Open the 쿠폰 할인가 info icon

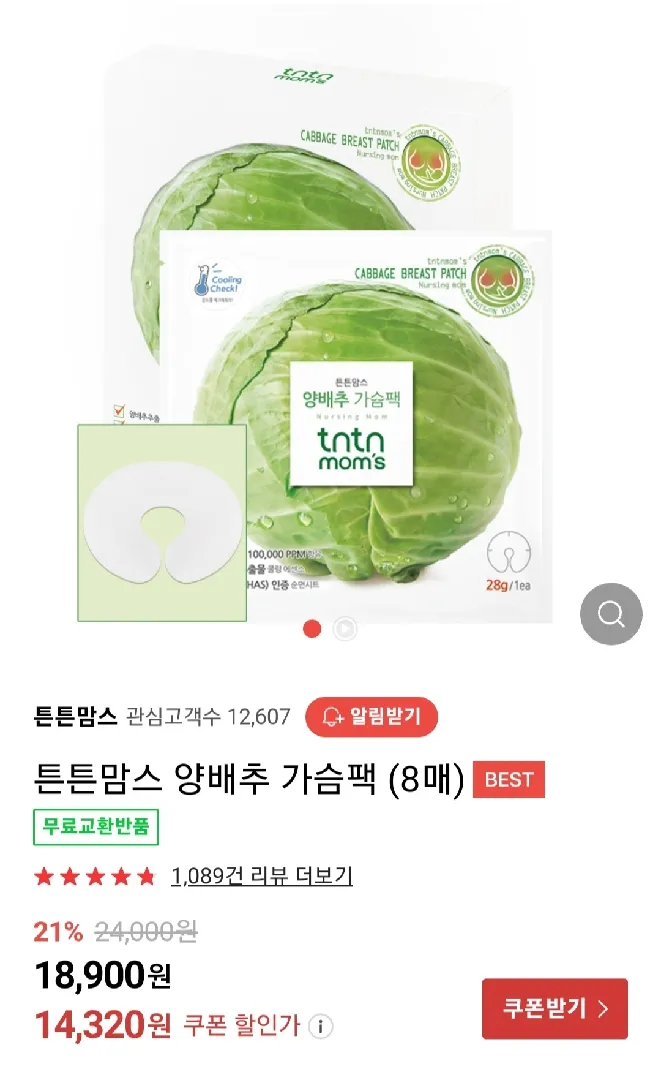[320, 1026]
